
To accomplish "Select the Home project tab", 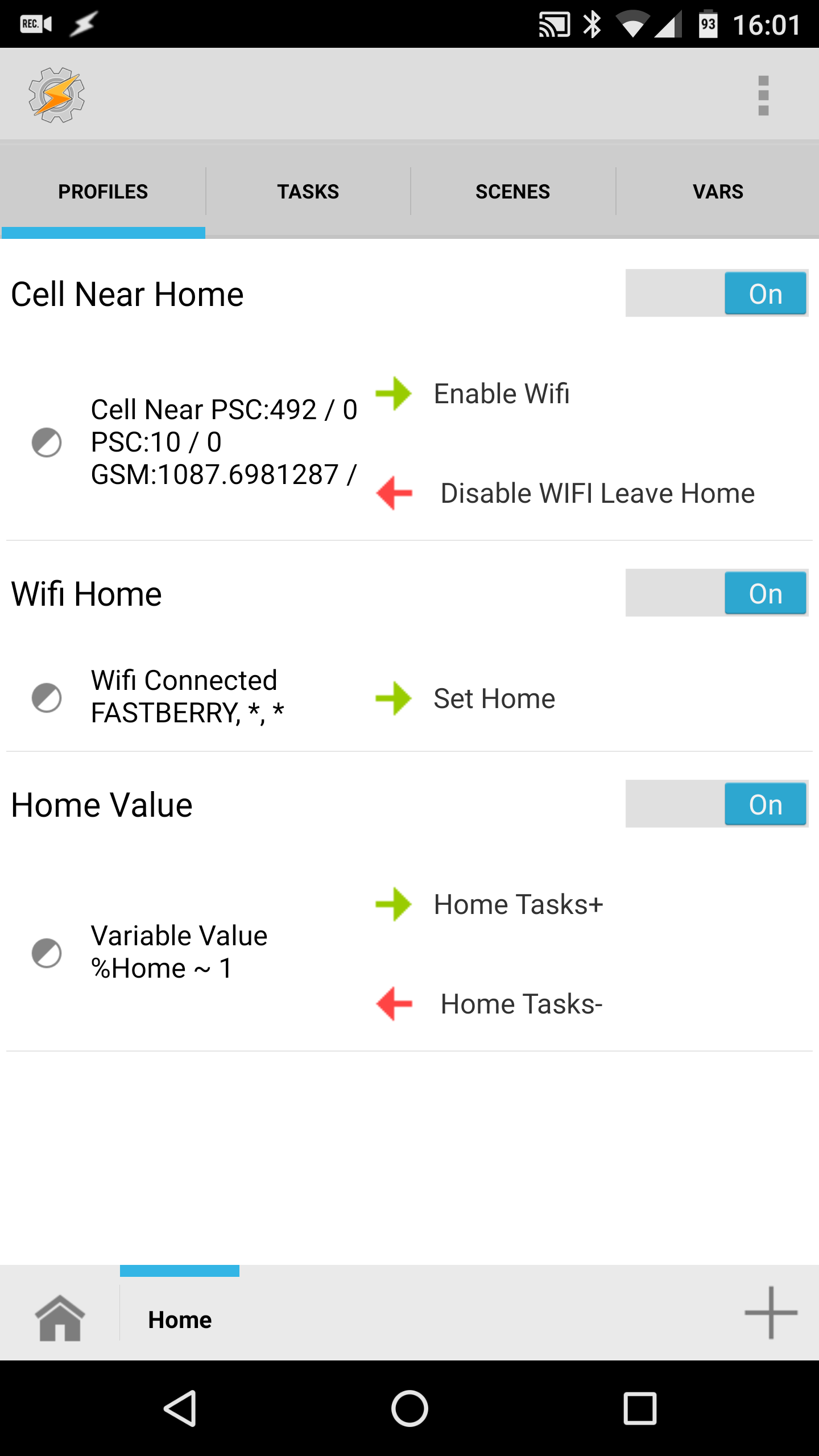I will point(180,1319).
